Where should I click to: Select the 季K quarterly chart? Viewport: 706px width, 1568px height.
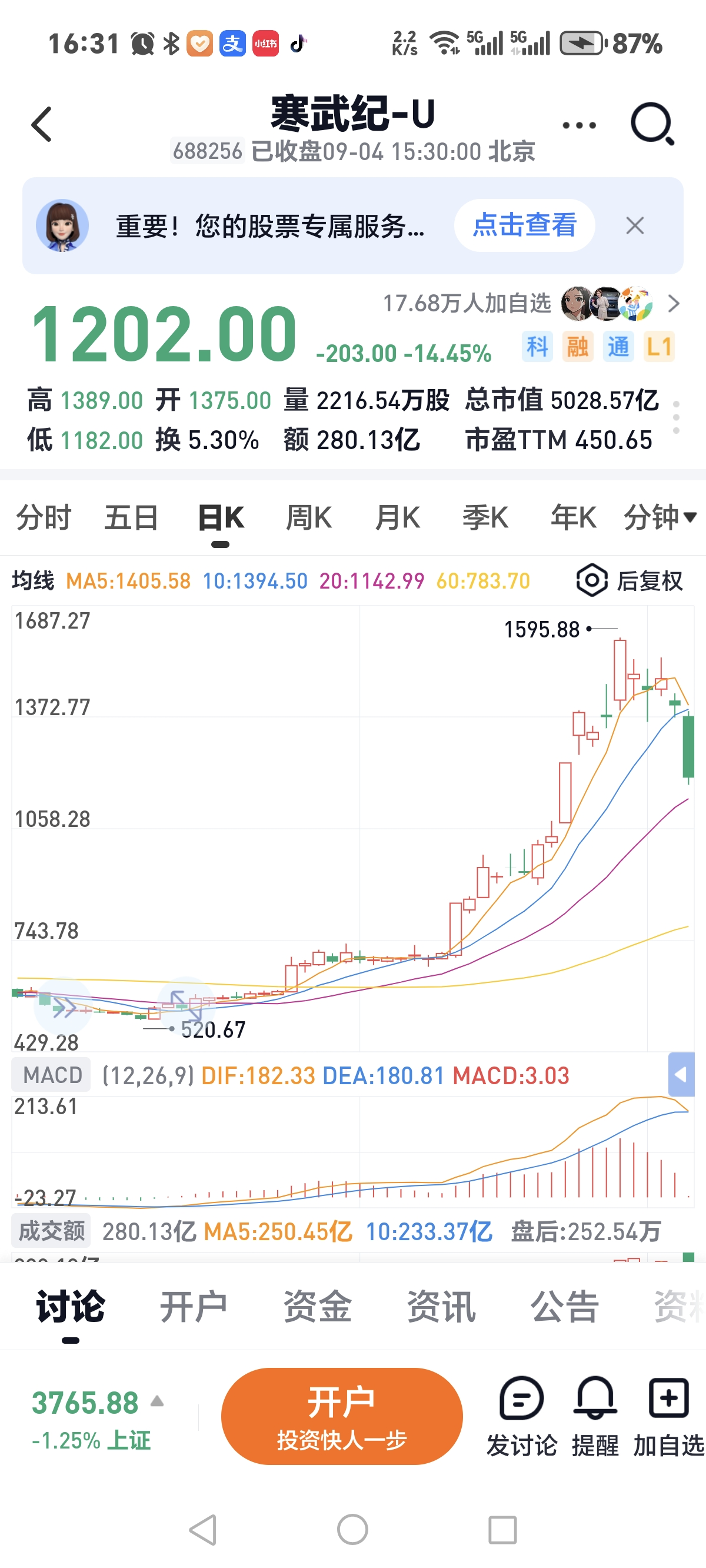485,518
